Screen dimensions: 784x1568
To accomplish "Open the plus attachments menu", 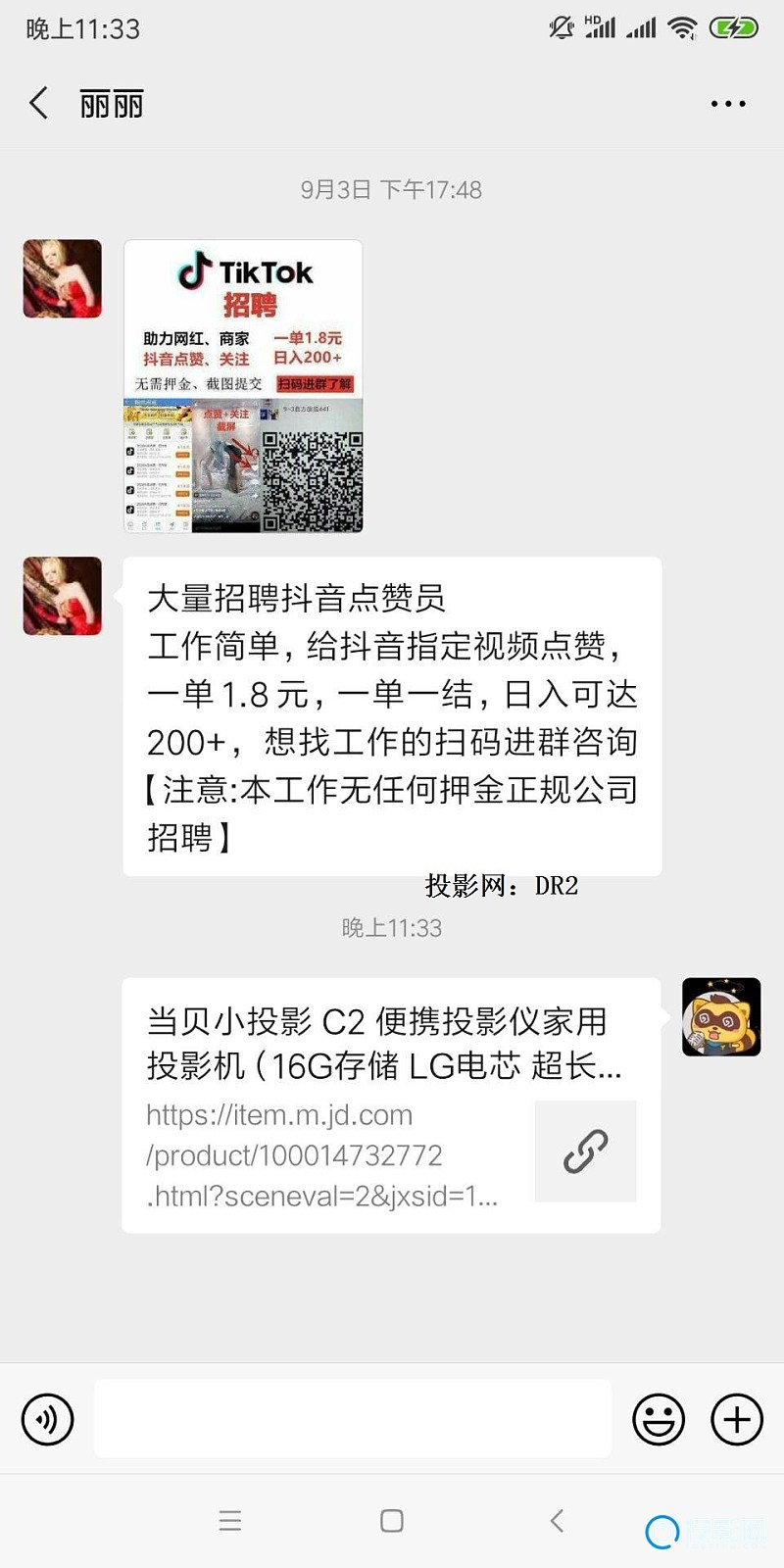I will tap(737, 1418).
